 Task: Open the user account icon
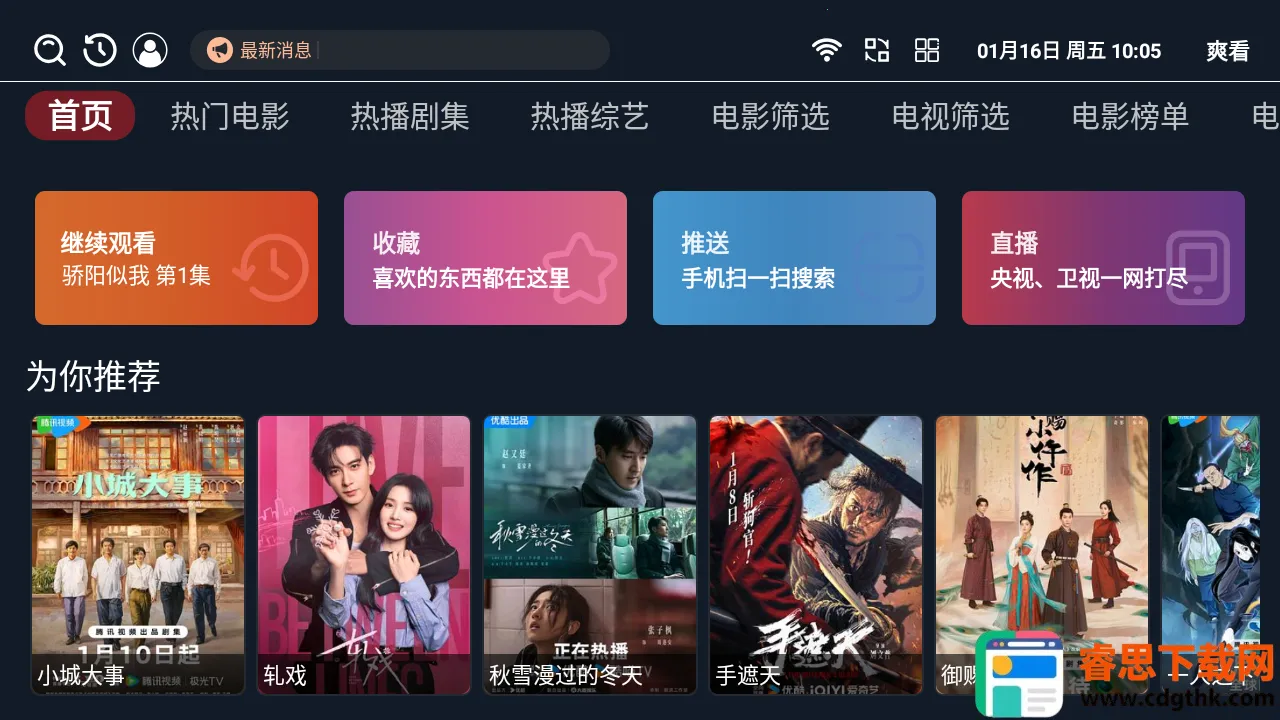[x=150, y=50]
